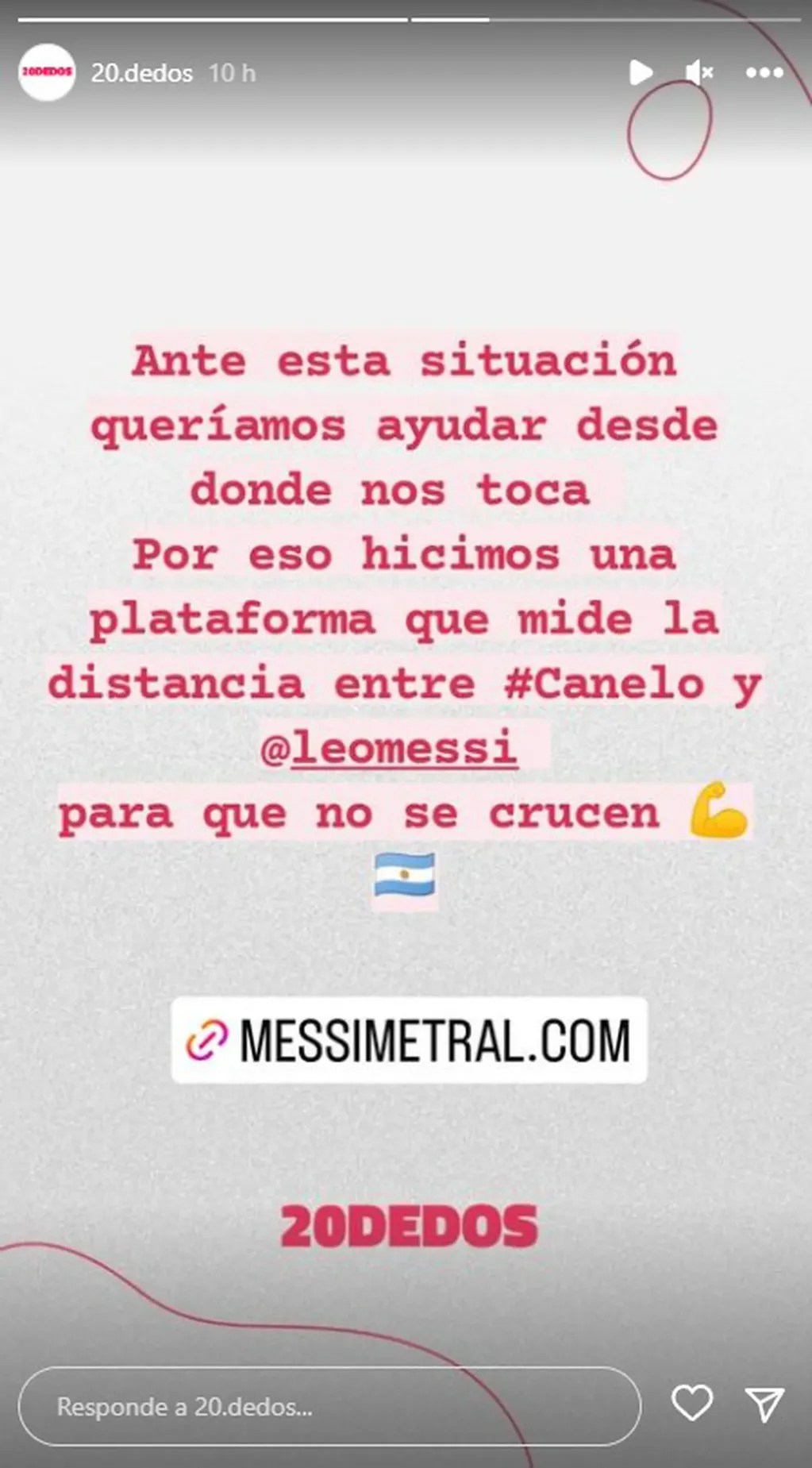Screen dimensions: 812x1468
Task: Open the 20.dedos profile picture
Action: 47,72
